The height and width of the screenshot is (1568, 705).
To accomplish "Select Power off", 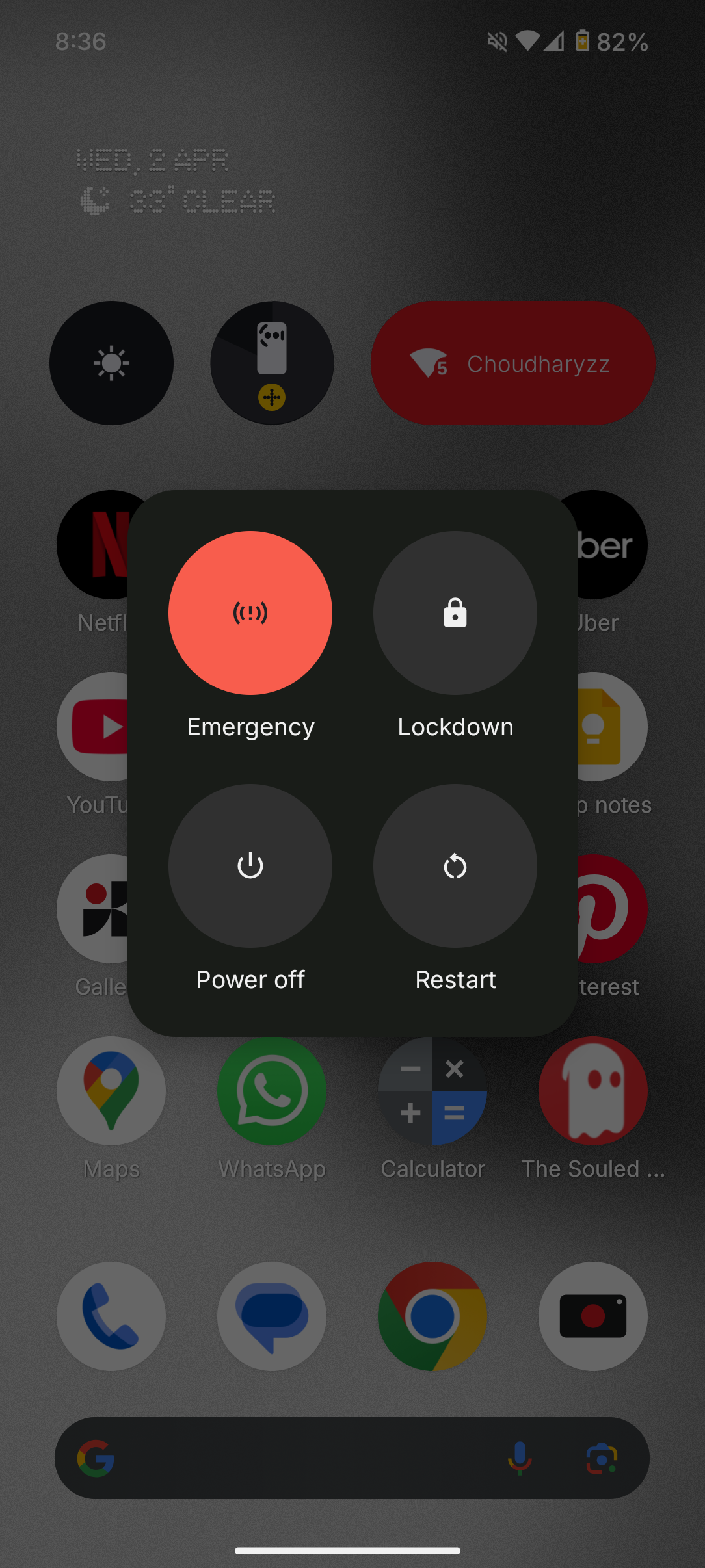I will click(x=250, y=865).
